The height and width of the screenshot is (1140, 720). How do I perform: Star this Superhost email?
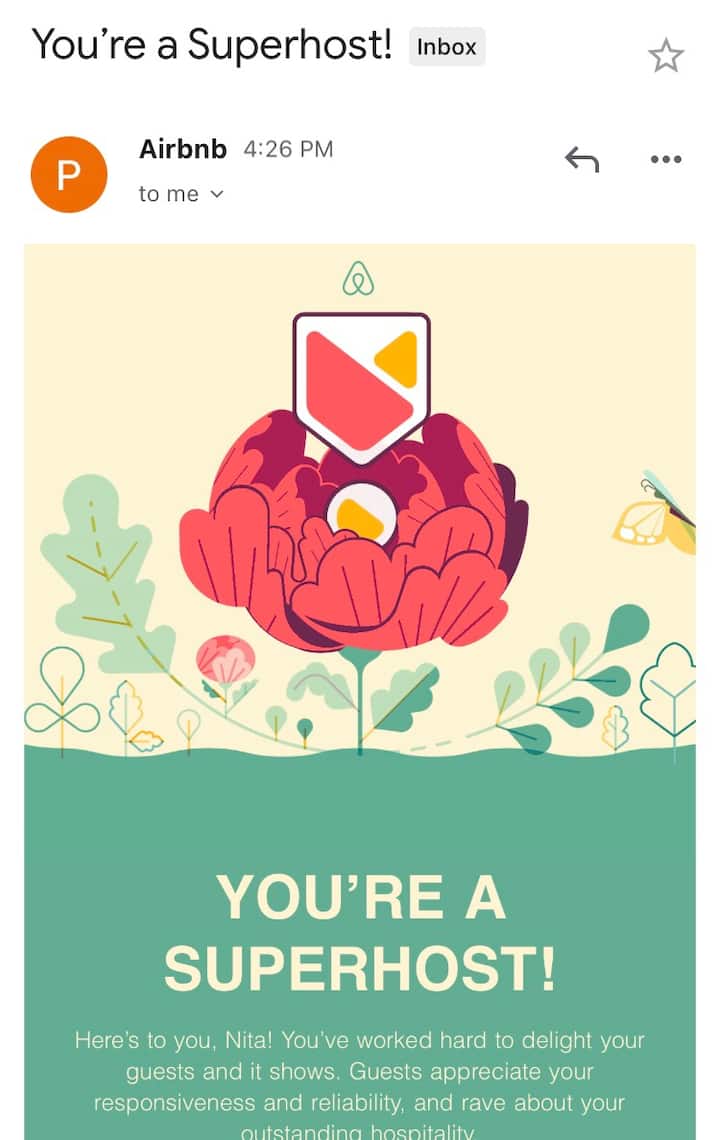click(x=666, y=56)
